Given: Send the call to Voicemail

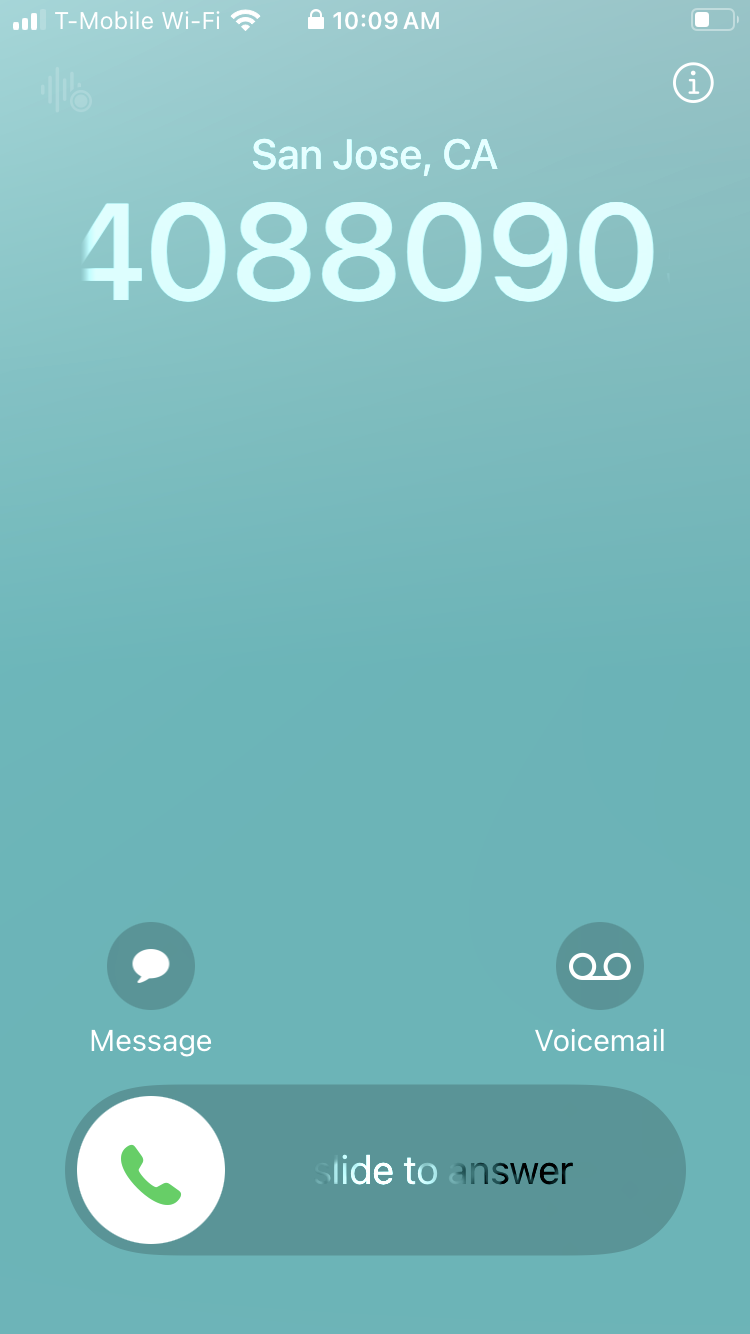Looking at the screenshot, I should [x=600, y=966].
